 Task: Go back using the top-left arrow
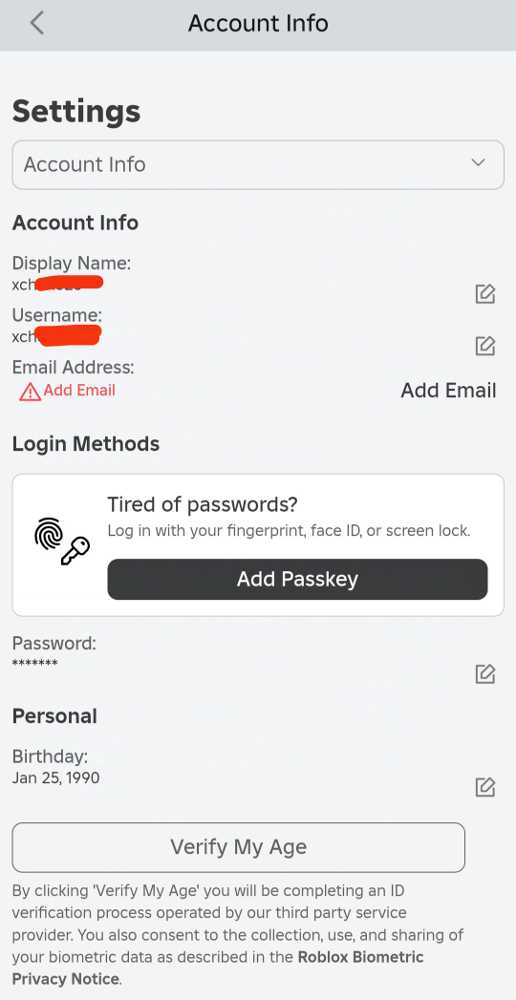(x=38, y=24)
